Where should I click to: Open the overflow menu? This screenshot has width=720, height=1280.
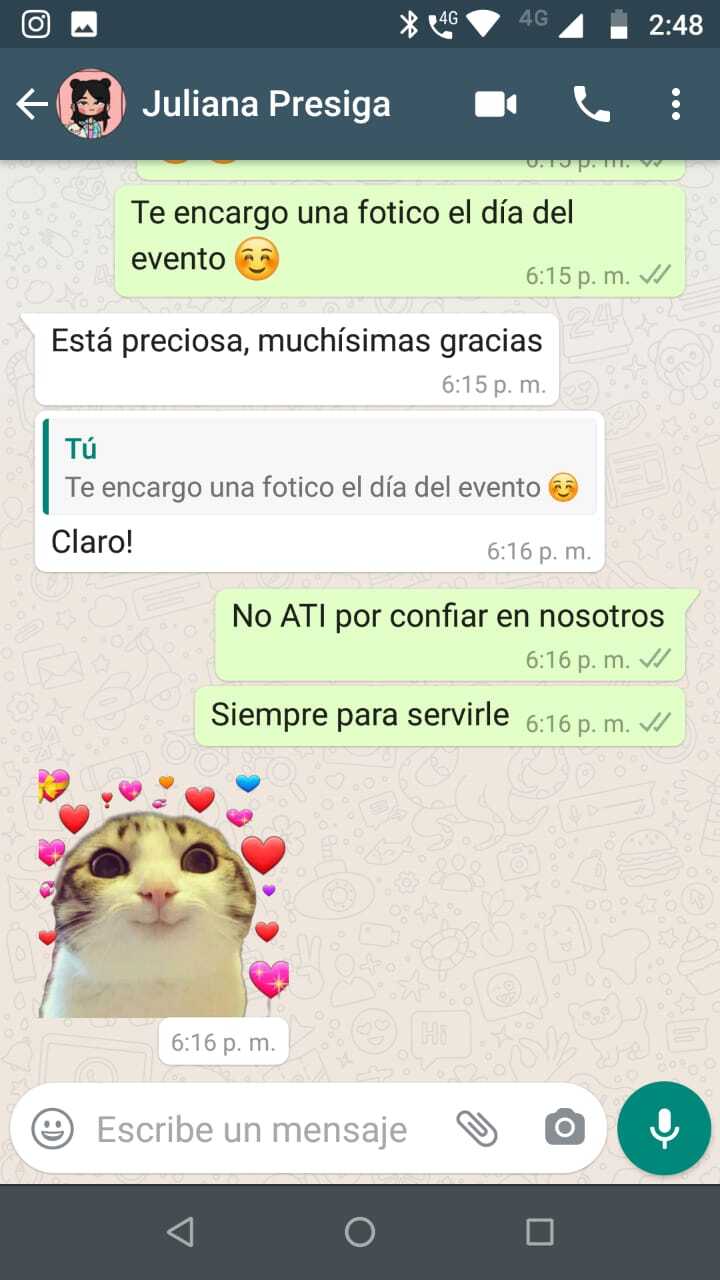(676, 104)
